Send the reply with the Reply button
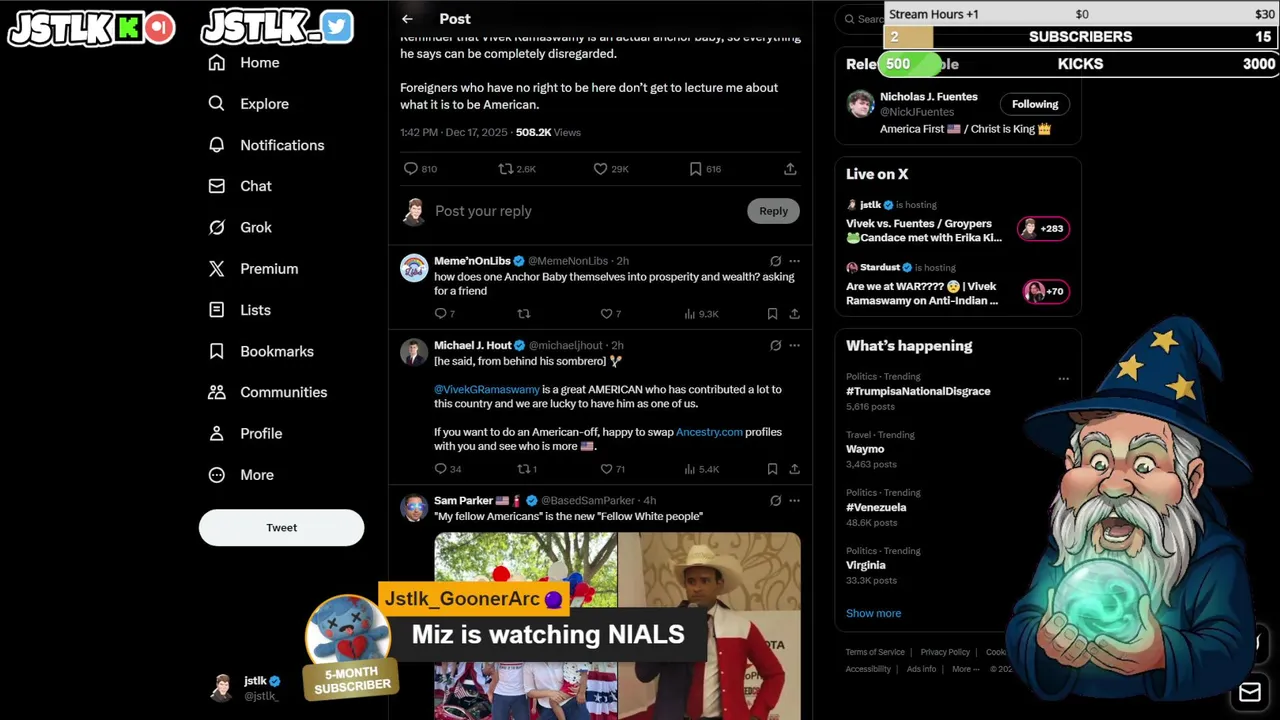This screenshot has width=1280, height=720. 773,211
